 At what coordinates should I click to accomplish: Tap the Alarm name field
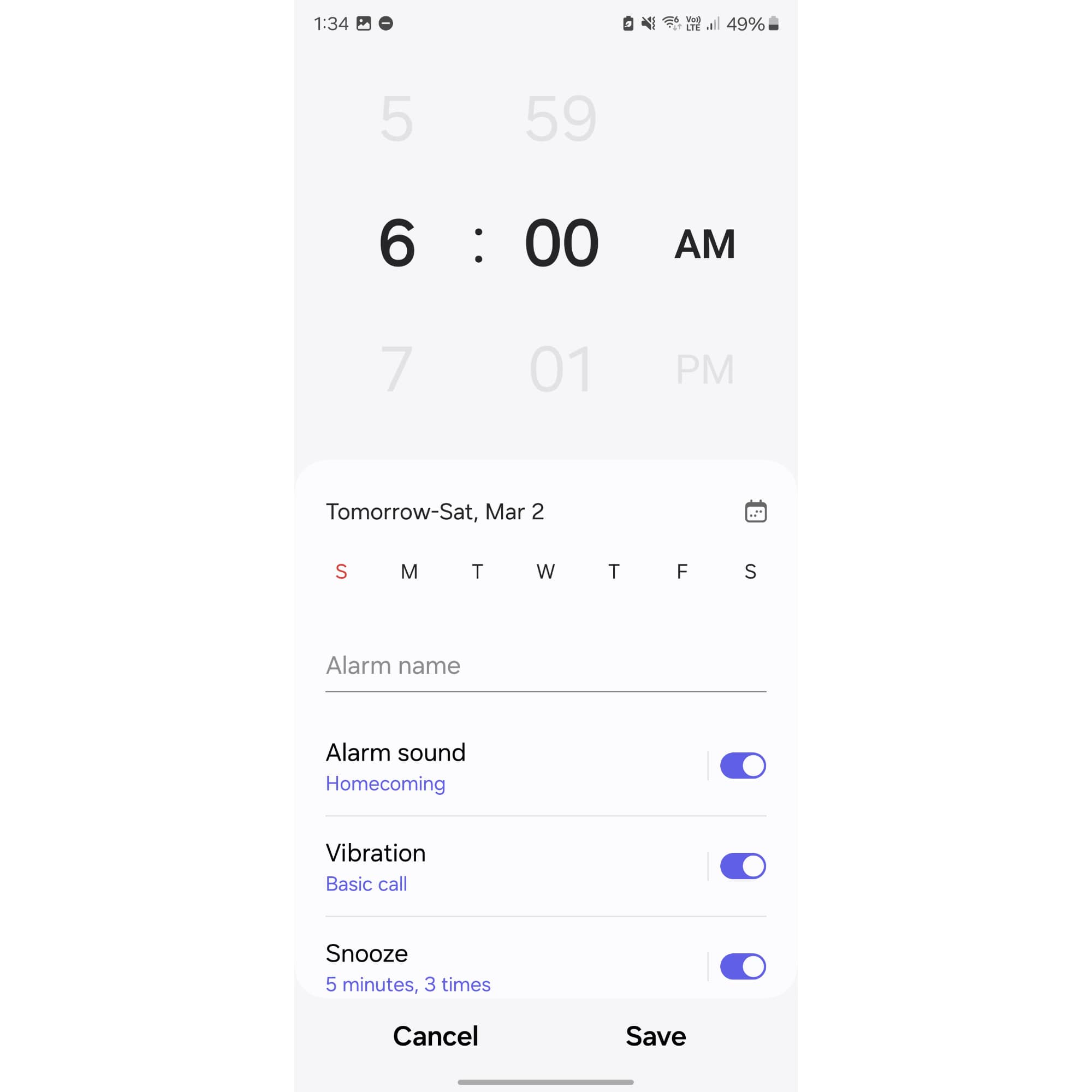coord(545,666)
